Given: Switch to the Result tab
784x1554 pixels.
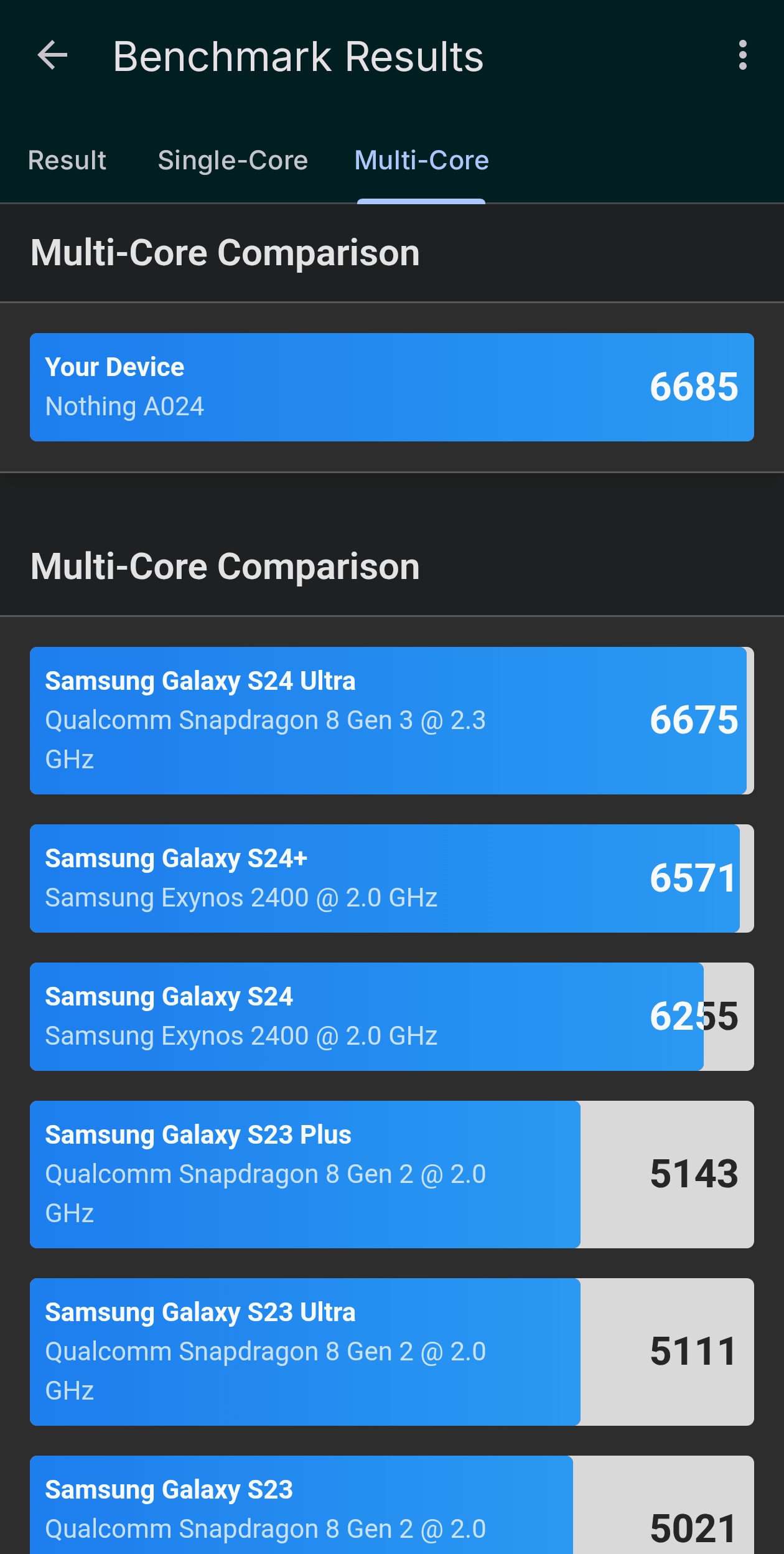Looking at the screenshot, I should tap(67, 161).
